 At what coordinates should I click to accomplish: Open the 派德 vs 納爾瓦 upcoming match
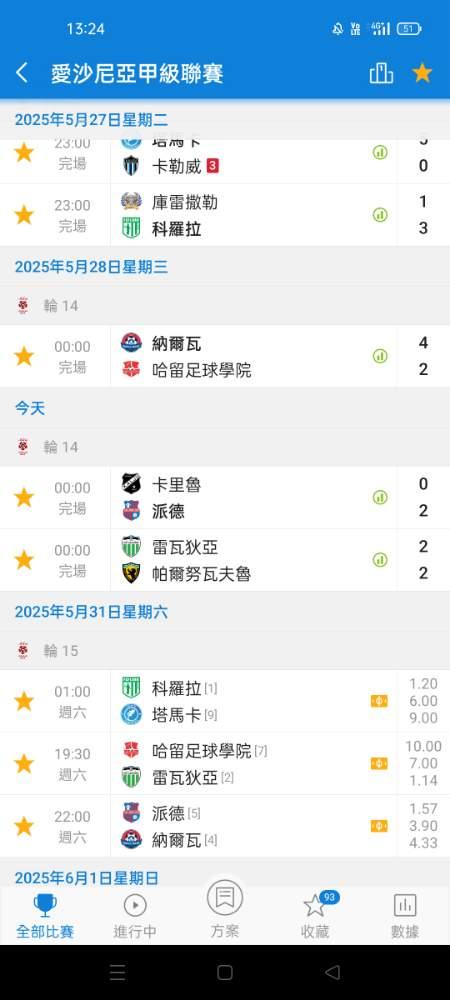225,826
